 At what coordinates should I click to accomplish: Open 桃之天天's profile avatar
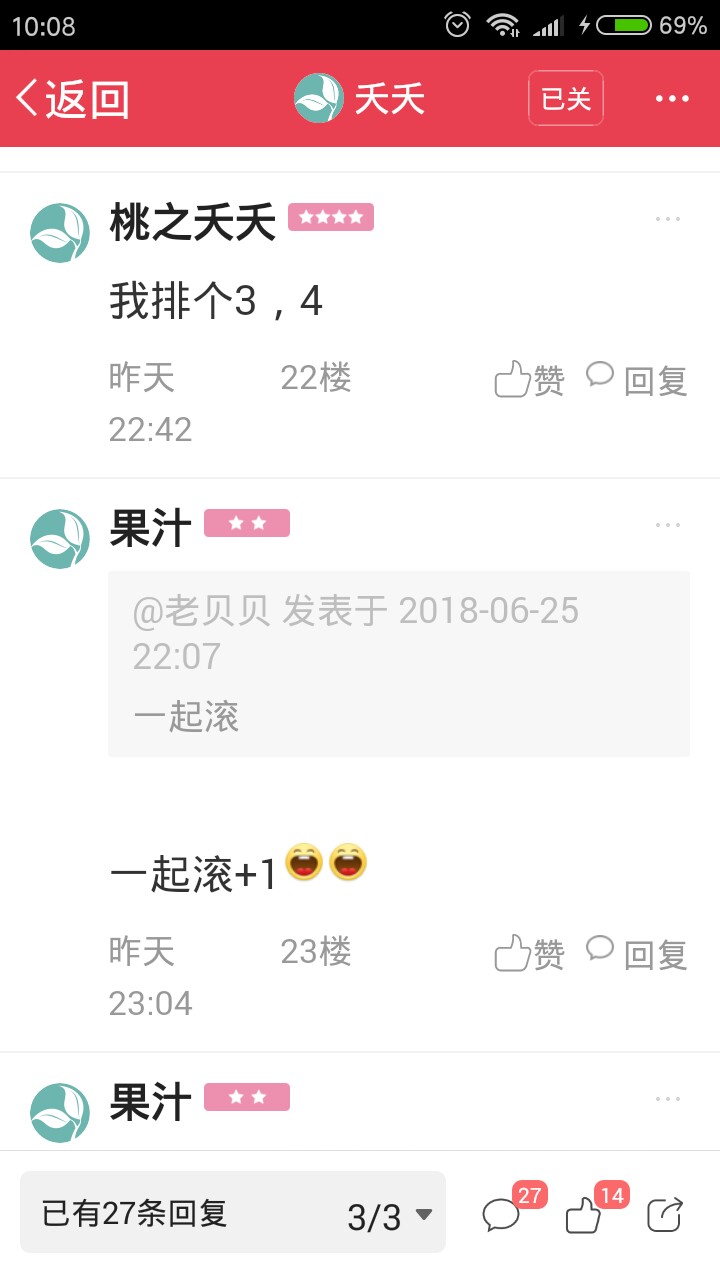pyautogui.click(x=60, y=233)
